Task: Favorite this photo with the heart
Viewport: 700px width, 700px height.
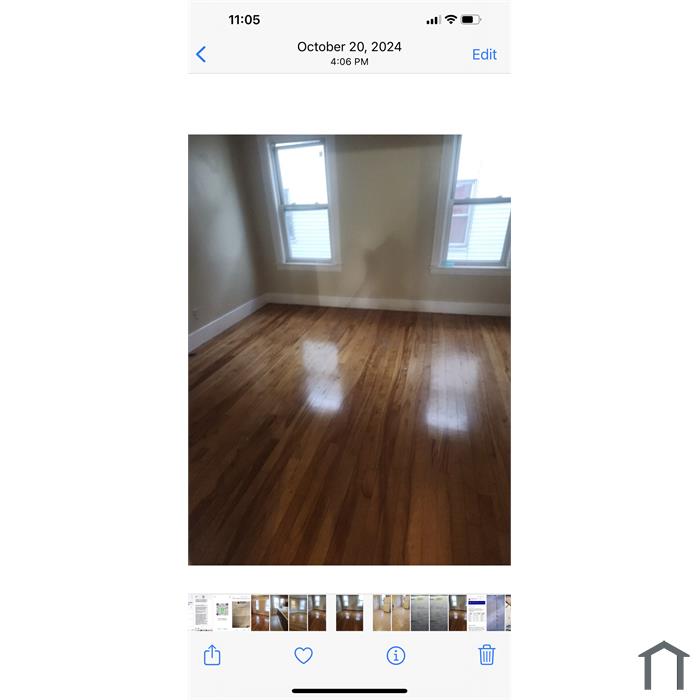Action: [x=304, y=656]
